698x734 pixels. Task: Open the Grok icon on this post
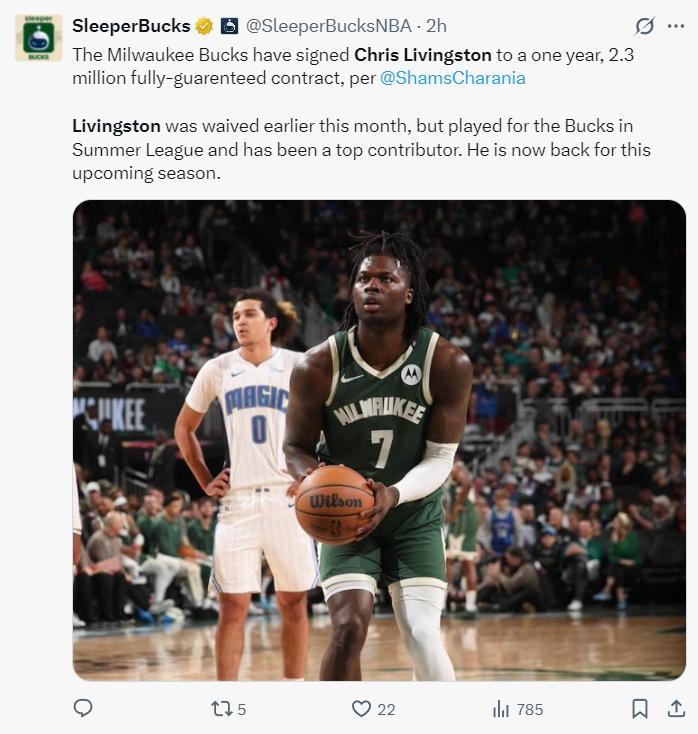coord(645,26)
